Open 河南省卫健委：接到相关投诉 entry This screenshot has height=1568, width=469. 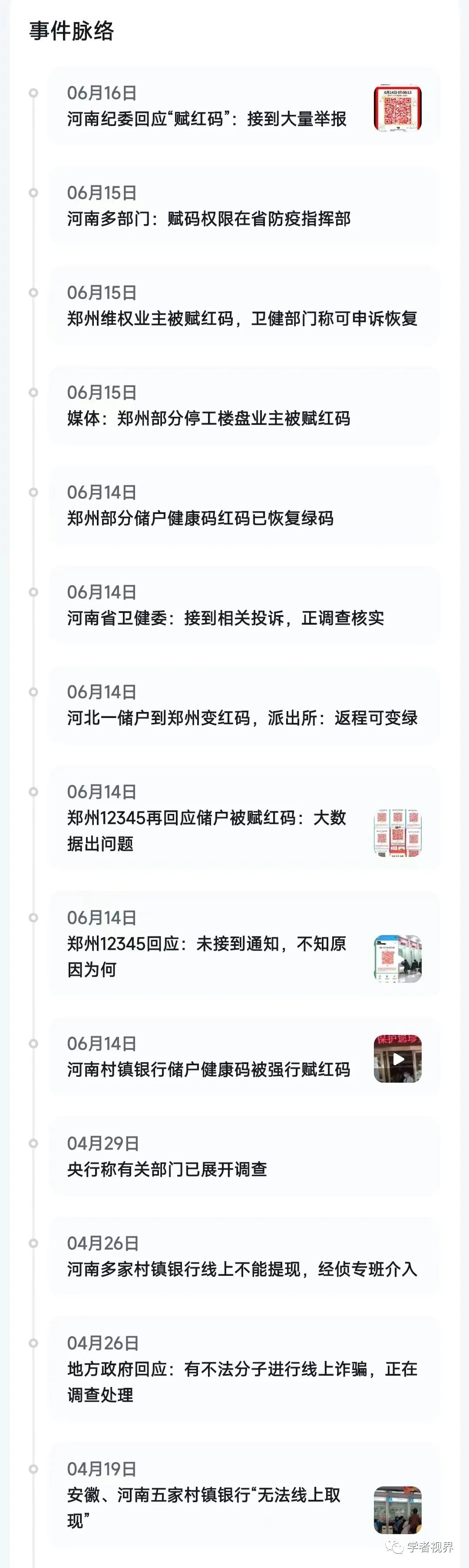tap(225, 618)
